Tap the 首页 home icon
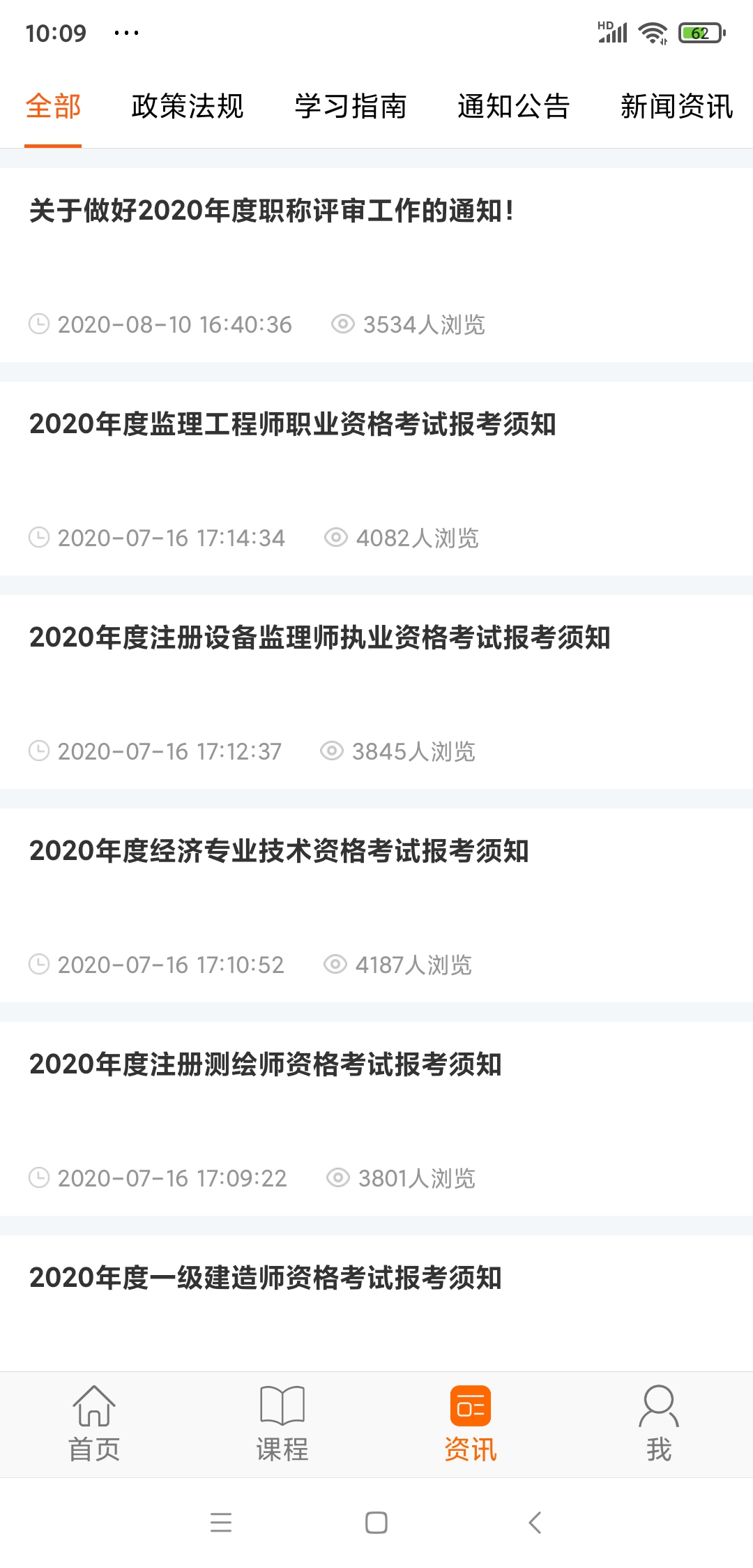The height and width of the screenshot is (1568, 753). click(x=96, y=1415)
